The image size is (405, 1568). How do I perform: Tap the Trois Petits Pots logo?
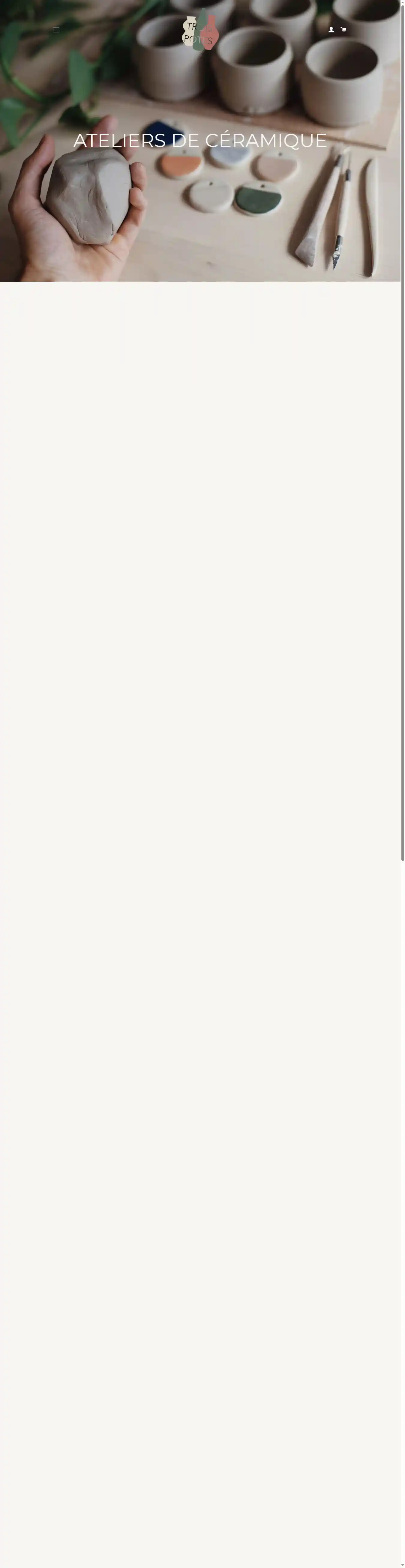200,31
